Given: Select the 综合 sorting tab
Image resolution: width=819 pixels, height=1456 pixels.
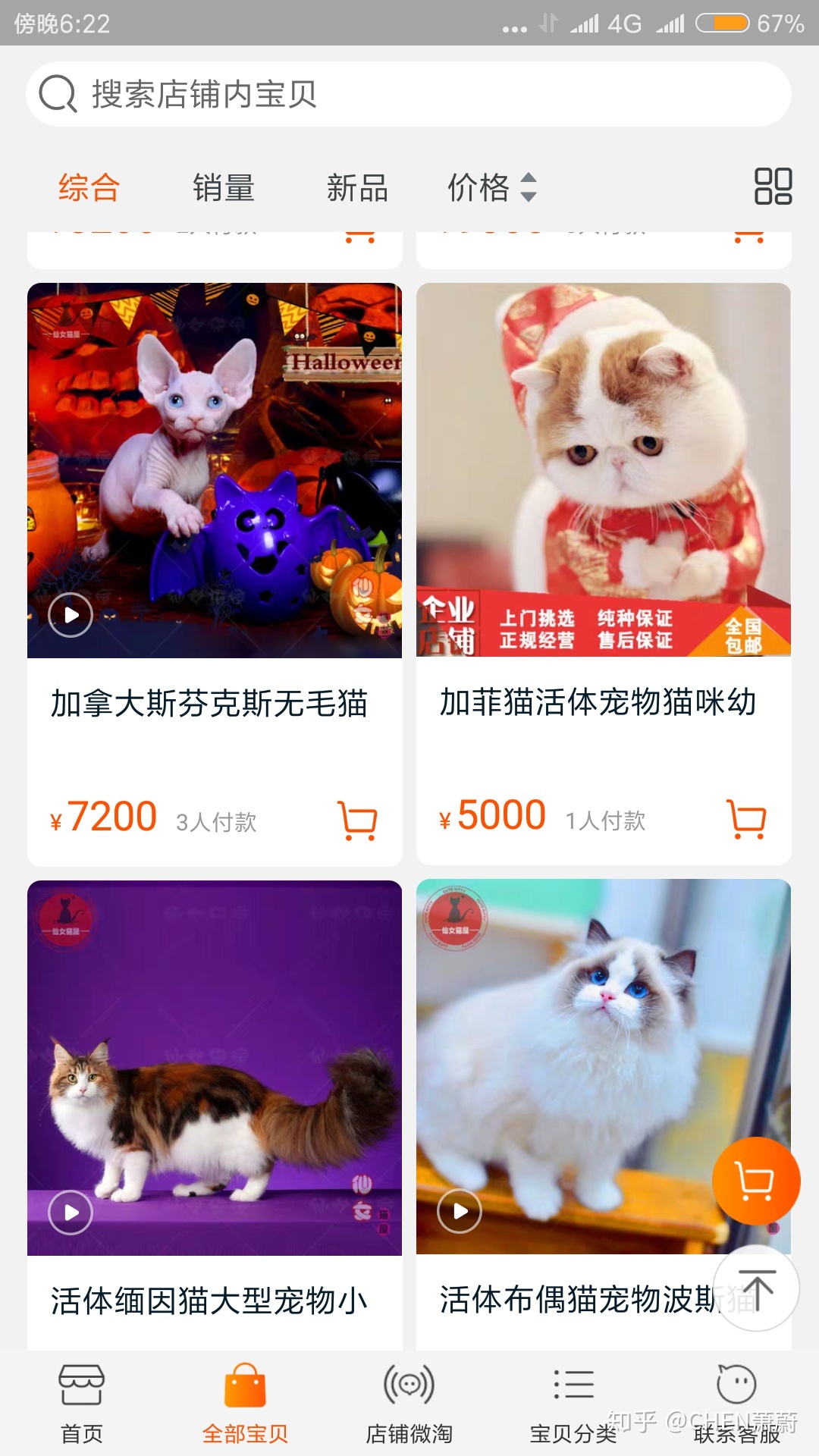Looking at the screenshot, I should (89, 187).
